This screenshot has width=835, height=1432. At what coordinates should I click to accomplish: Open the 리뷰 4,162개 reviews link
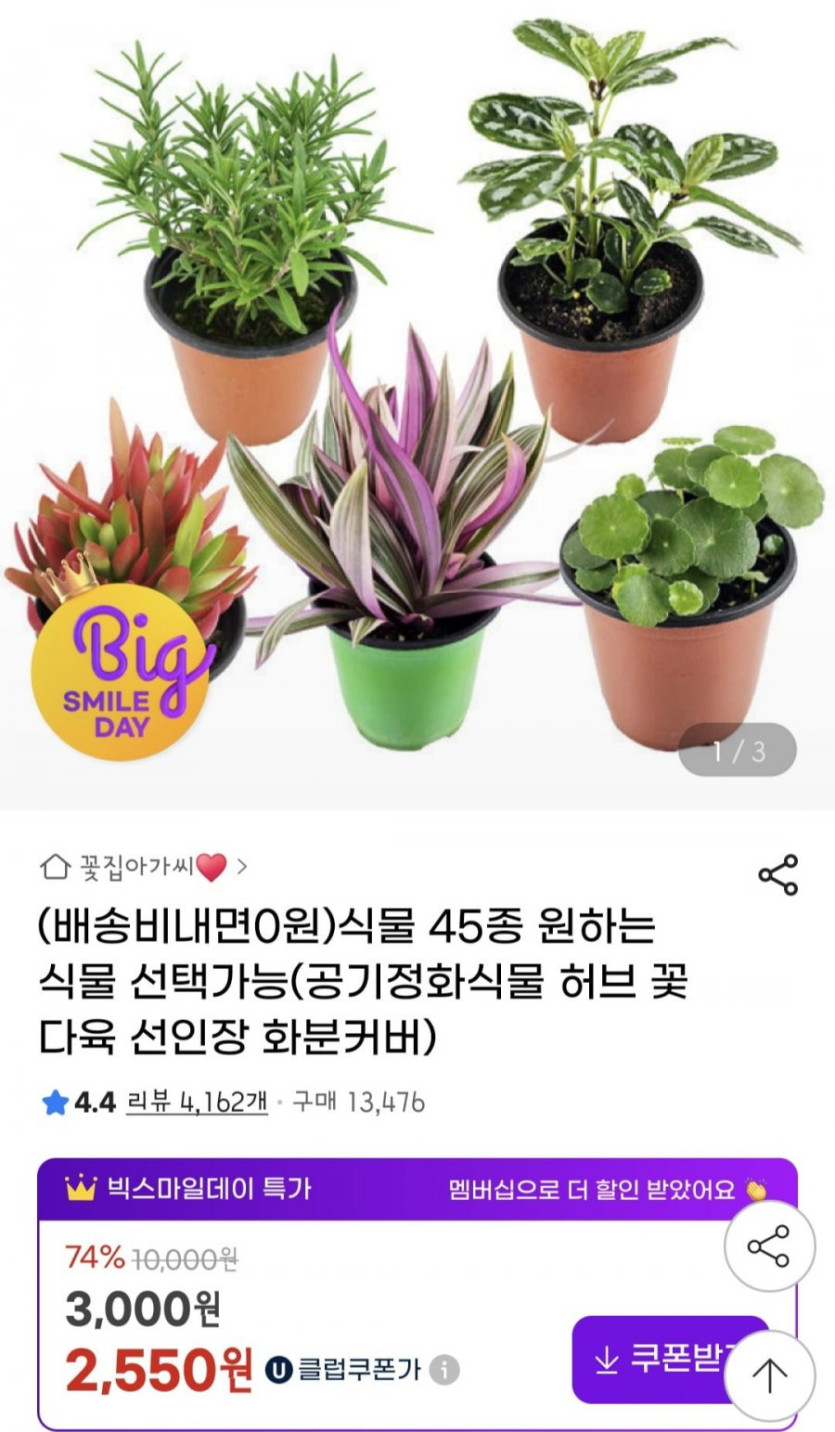[196, 1102]
